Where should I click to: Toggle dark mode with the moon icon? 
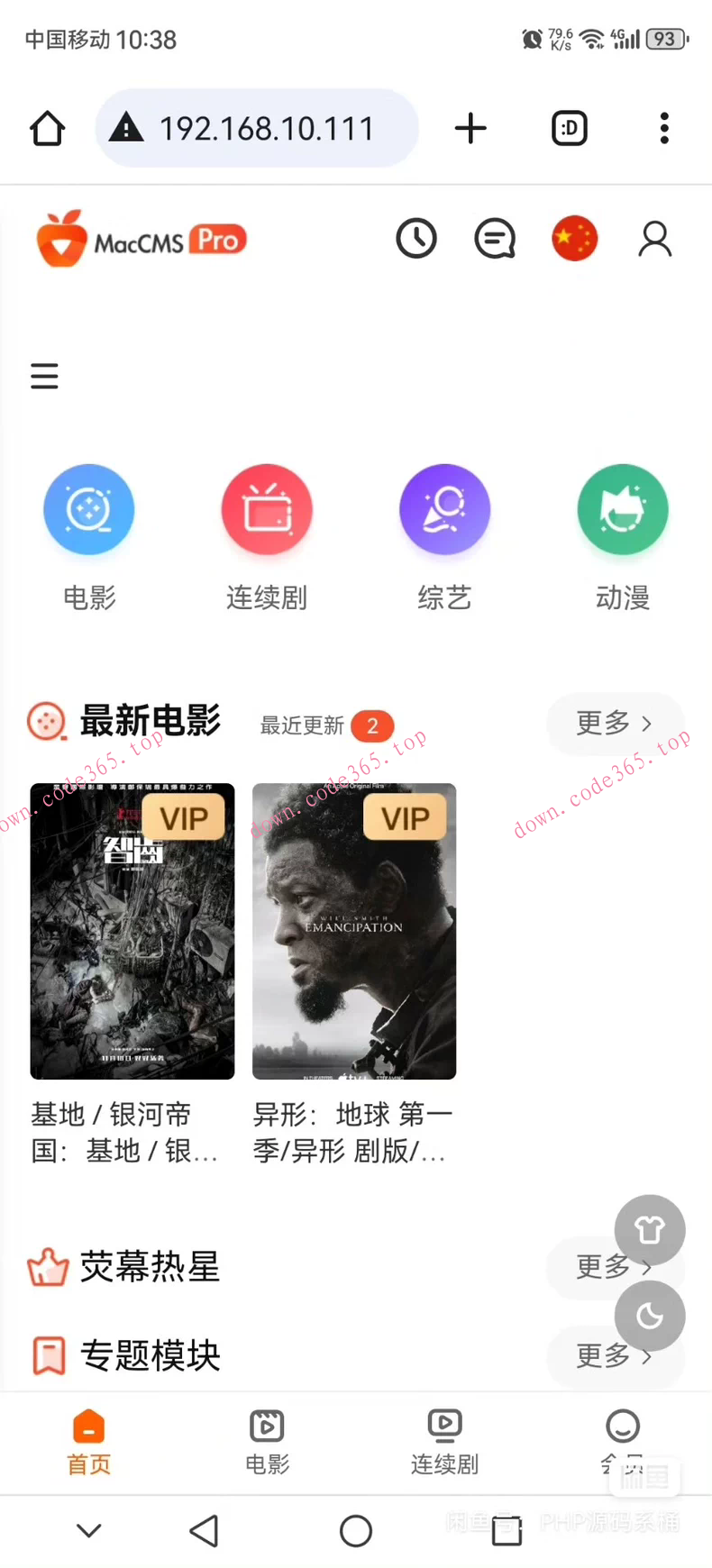tap(650, 1316)
